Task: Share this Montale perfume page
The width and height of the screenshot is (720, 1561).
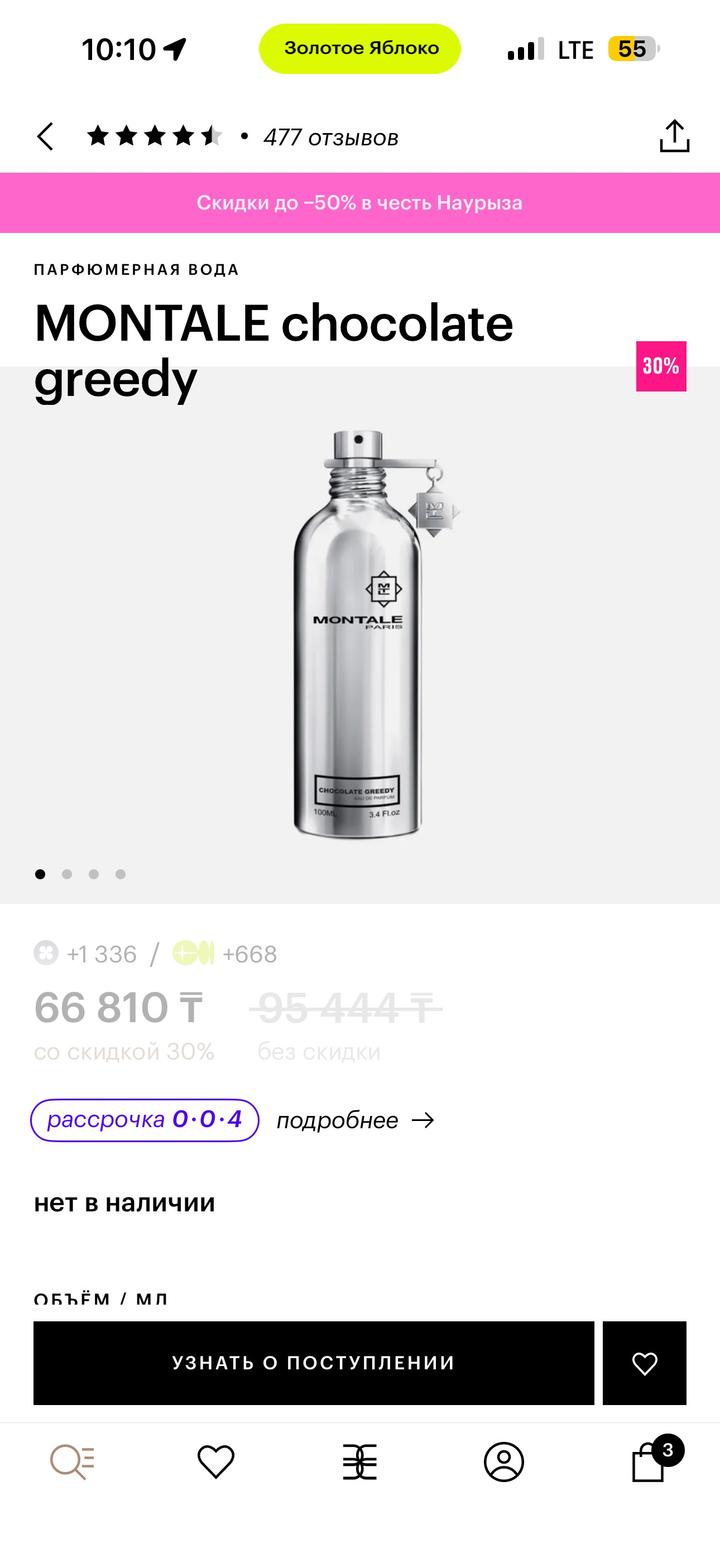Action: point(674,137)
